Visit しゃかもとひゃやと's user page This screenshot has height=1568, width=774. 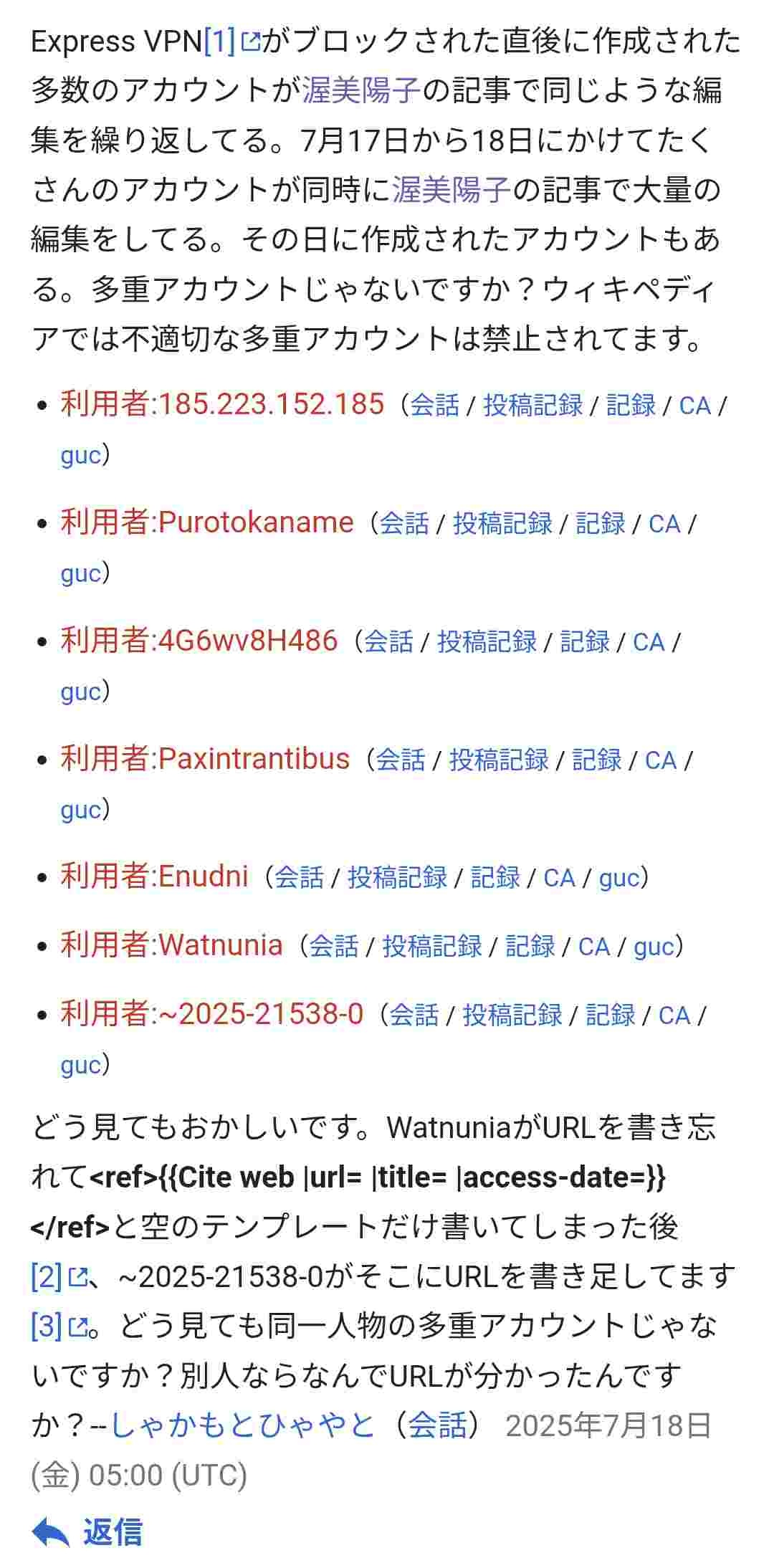pyautogui.click(x=243, y=1425)
